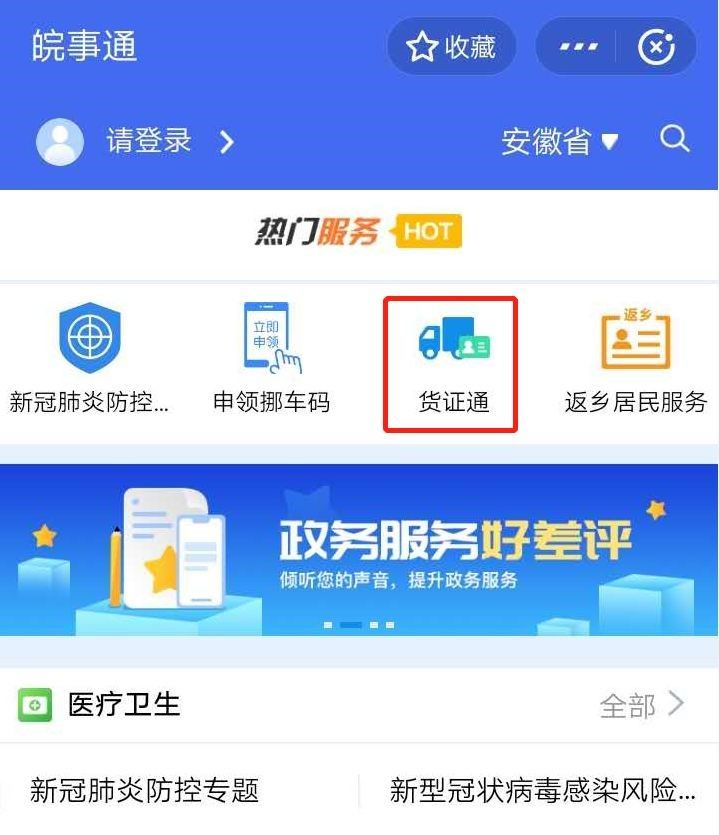Tap the 收藏 favorite button
The height and width of the screenshot is (835, 719).
451,46
